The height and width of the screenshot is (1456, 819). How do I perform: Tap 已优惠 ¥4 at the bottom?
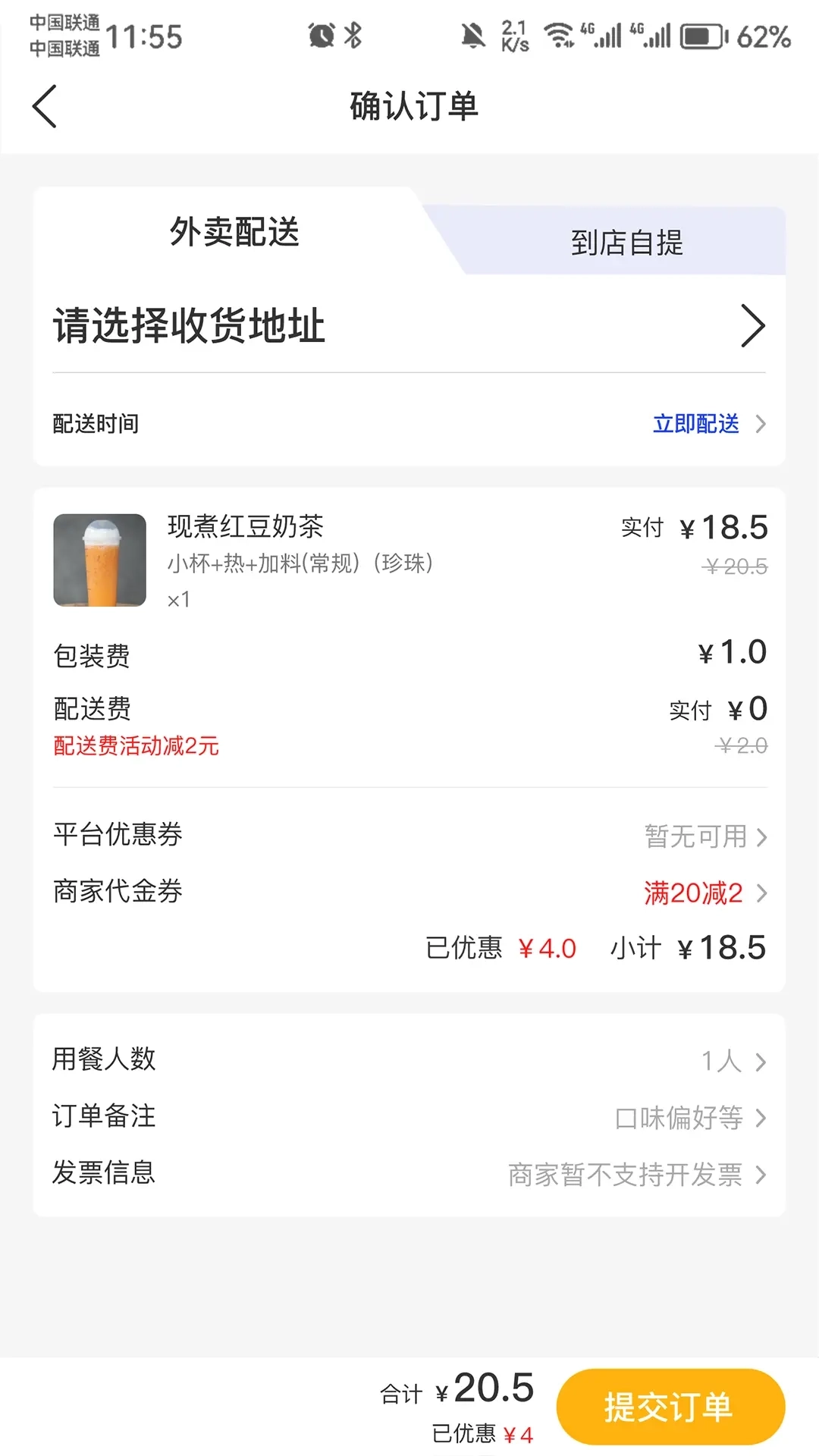click(479, 1429)
